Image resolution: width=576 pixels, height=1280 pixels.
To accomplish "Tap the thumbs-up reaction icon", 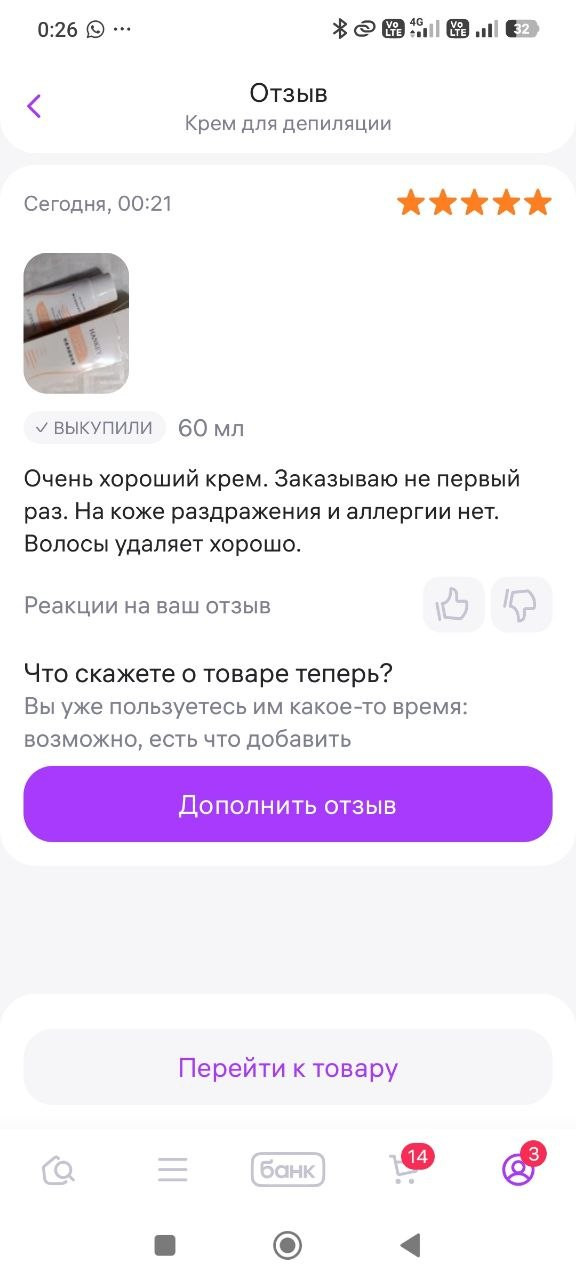I will 453,604.
